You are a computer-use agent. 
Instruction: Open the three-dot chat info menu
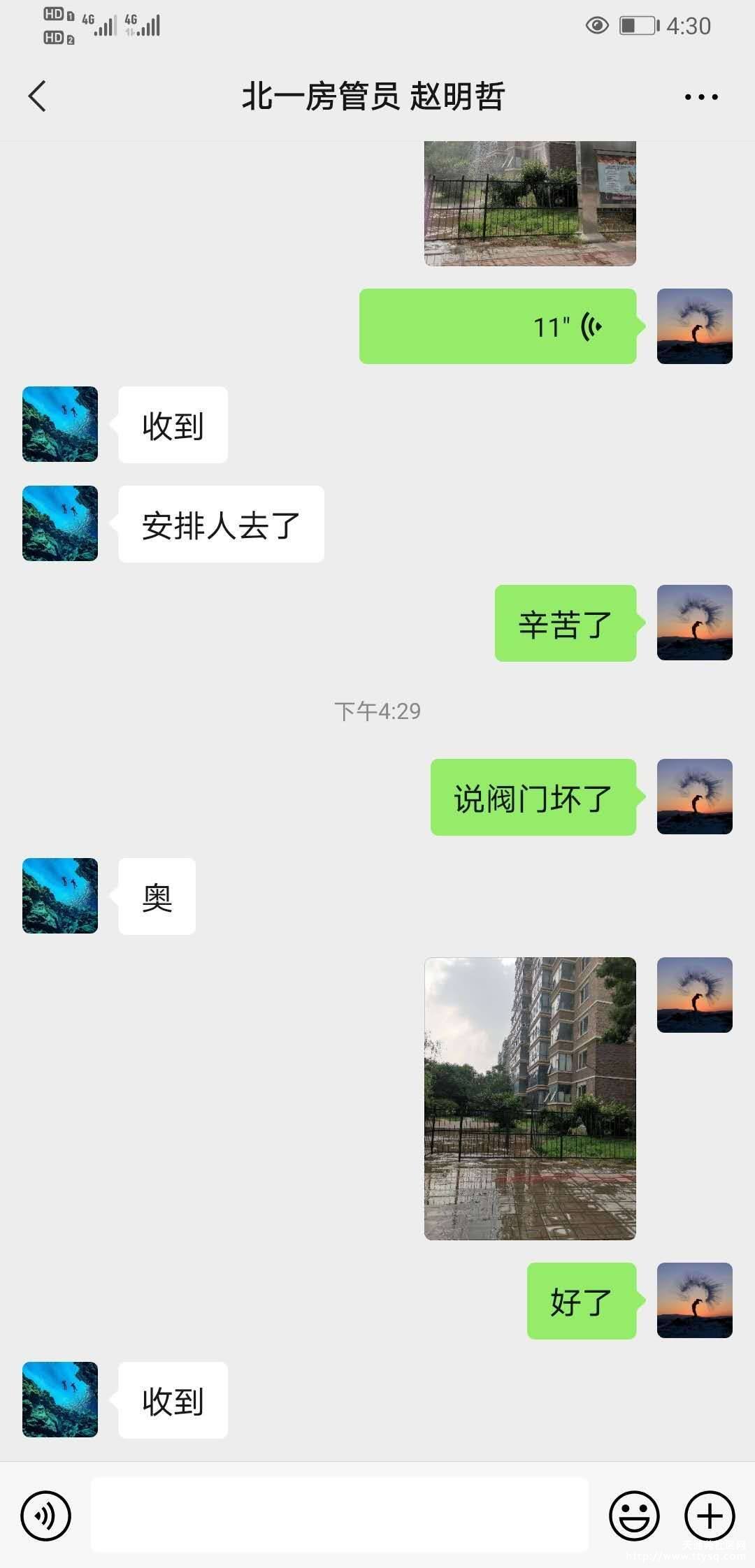701,97
